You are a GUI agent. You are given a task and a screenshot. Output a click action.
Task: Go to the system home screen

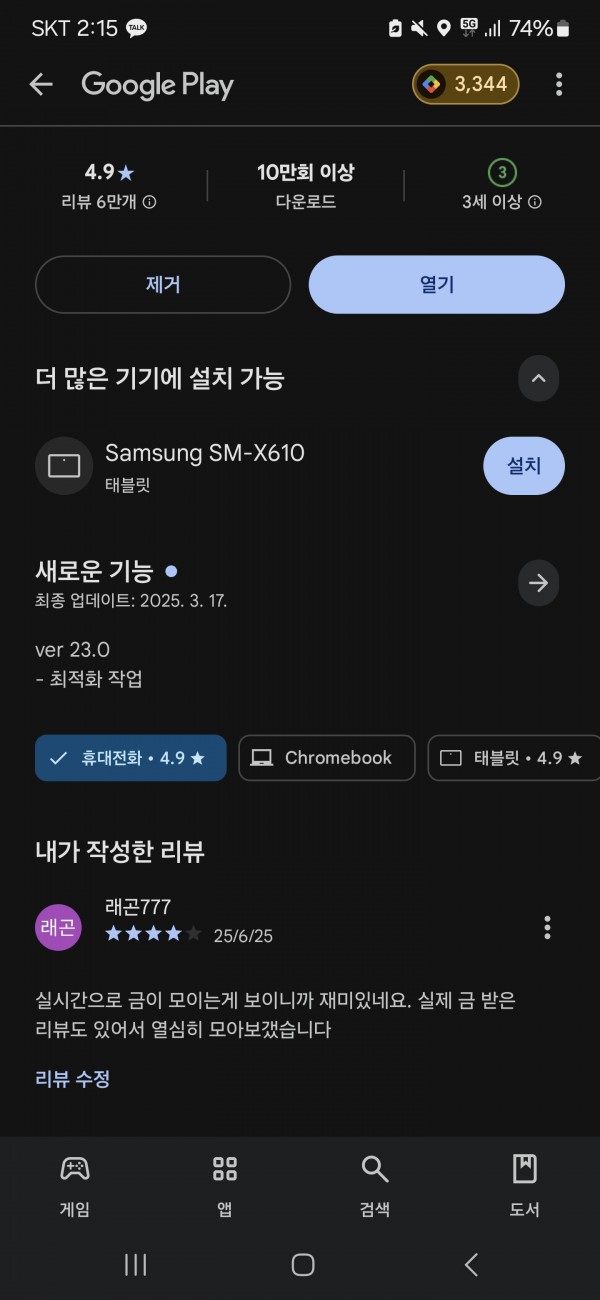coord(303,1264)
